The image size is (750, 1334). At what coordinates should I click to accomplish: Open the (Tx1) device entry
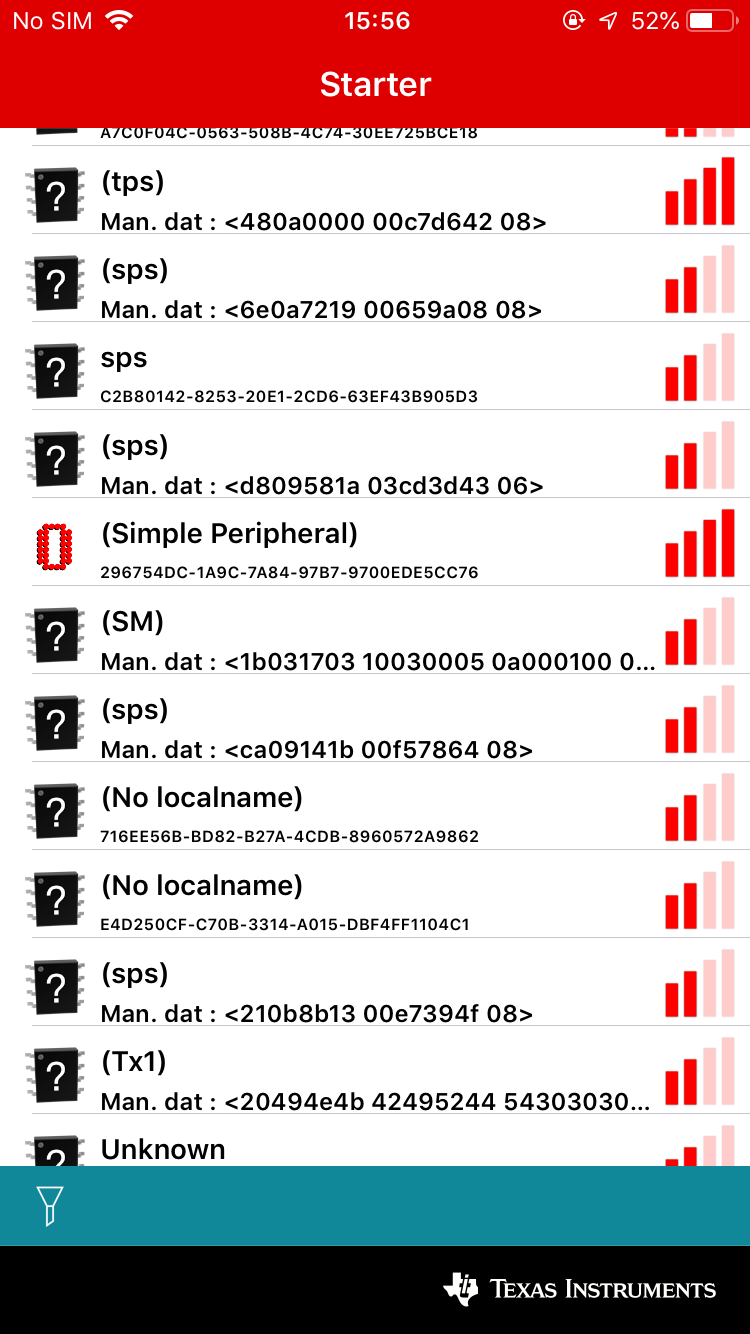tap(375, 1080)
